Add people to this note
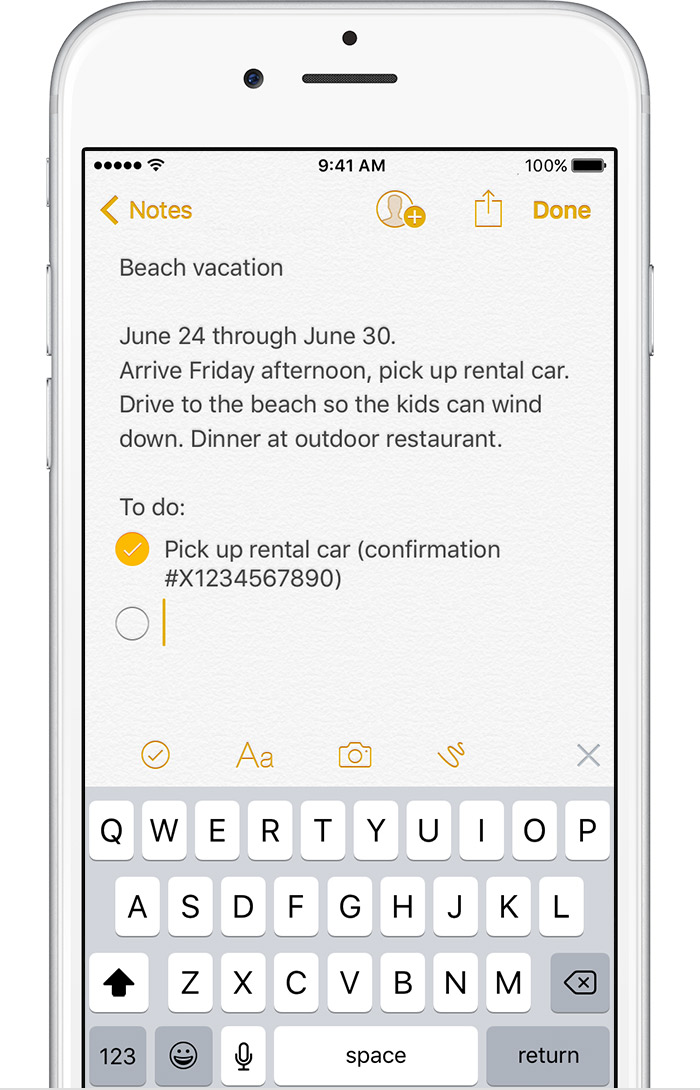Image resolution: width=700 pixels, height=1090 pixels. click(x=398, y=209)
